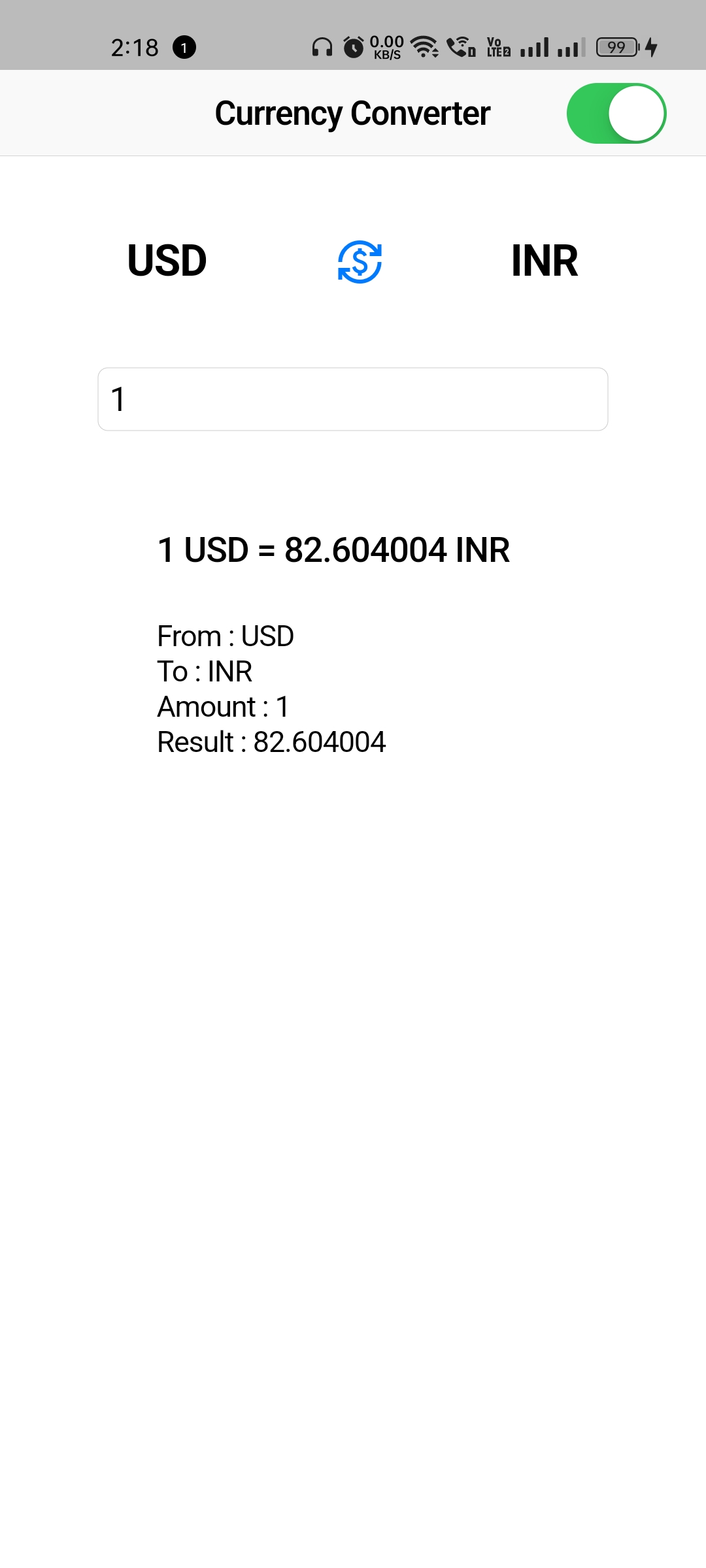Screen dimensions: 706x1568
Task: Tap the blue currency swap icon
Action: [360, 261]
